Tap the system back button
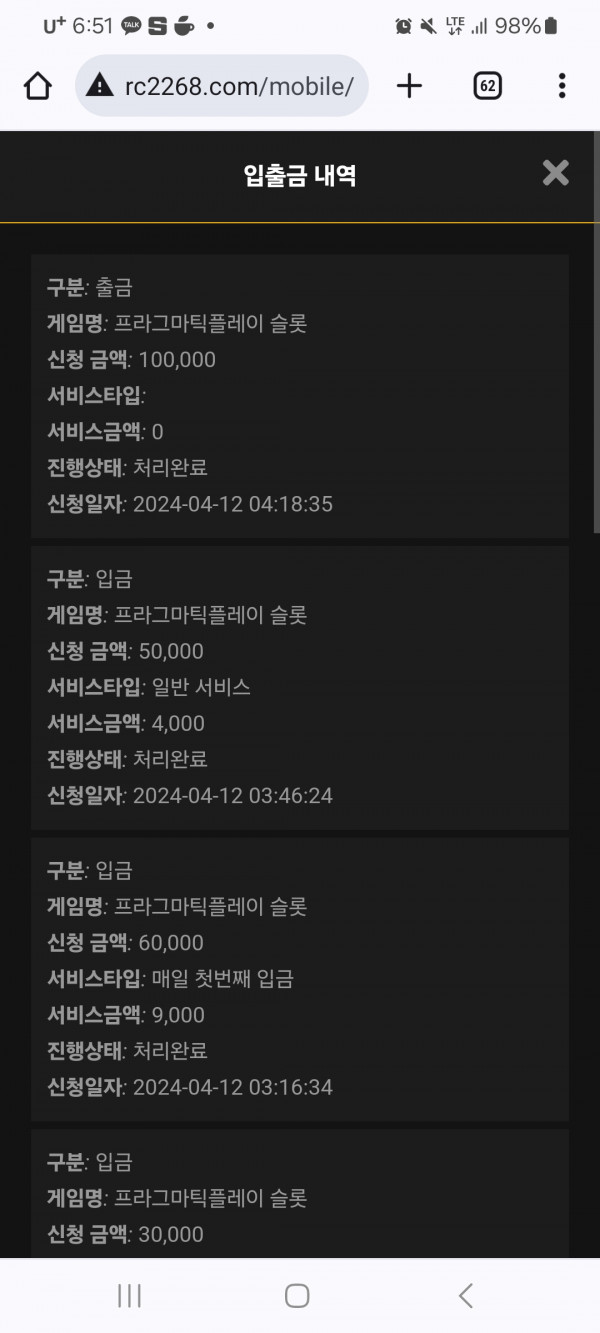This screenshot has height=1333, width=600. [x=465, y=1296]
